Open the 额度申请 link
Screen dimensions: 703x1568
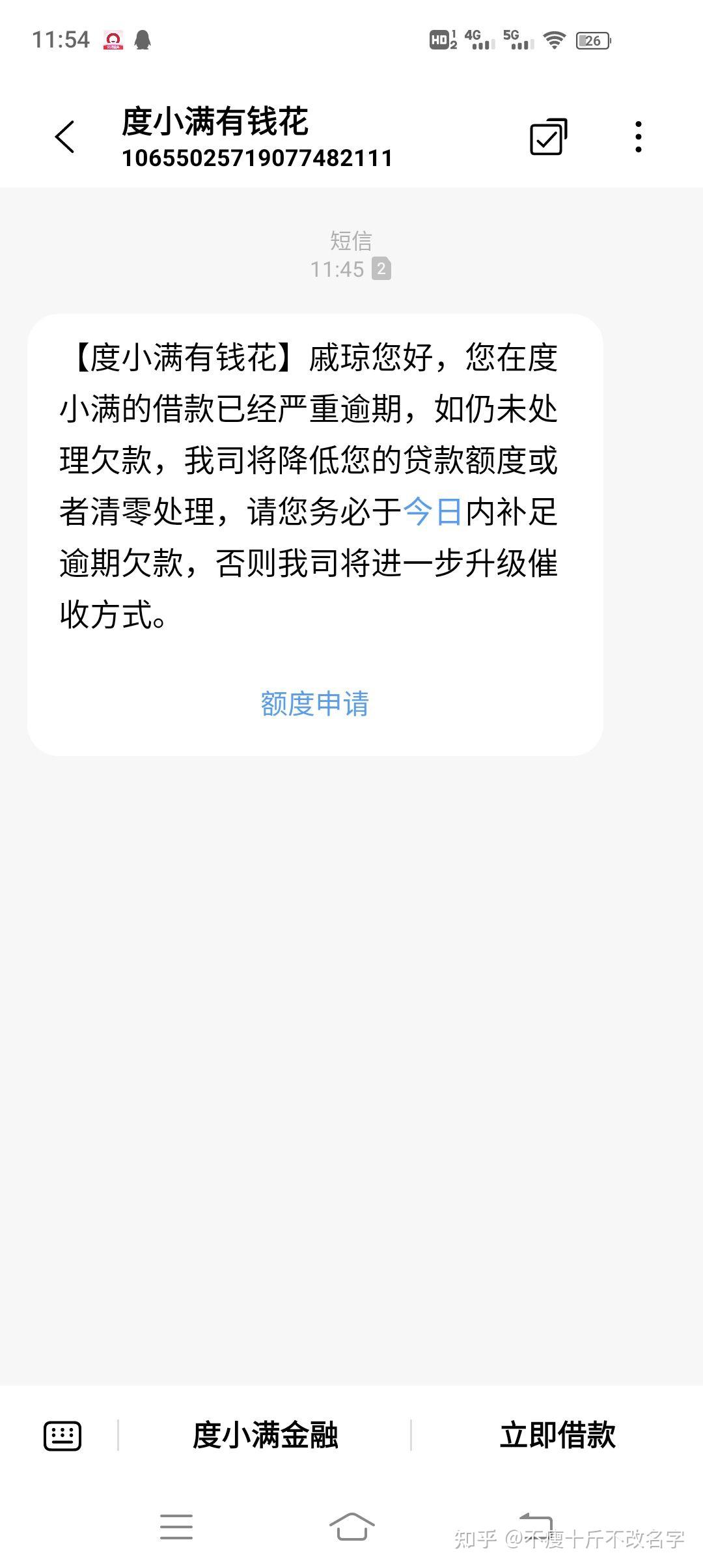314,704
